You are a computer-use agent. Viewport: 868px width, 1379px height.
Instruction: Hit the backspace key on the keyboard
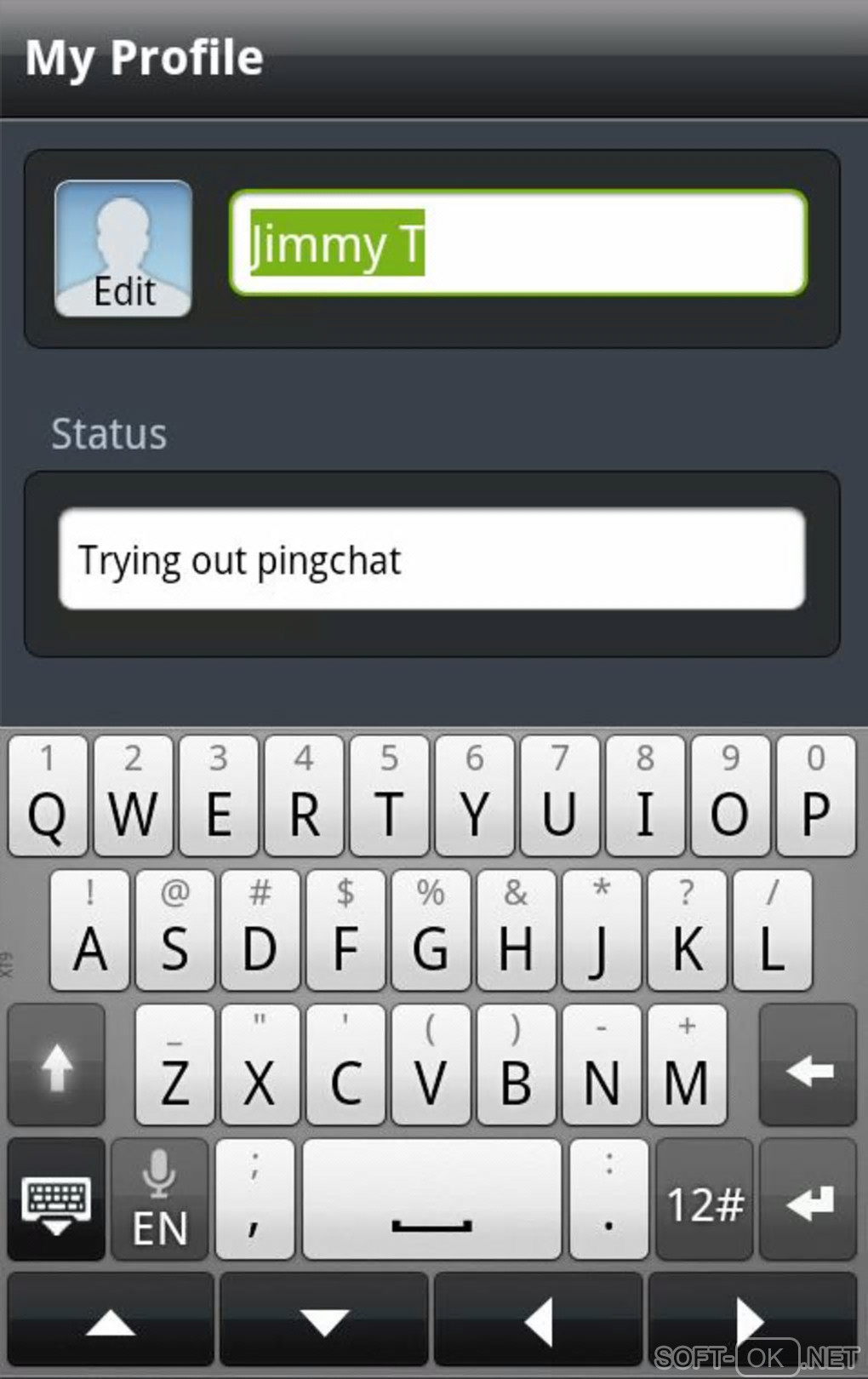(807, 1066)
